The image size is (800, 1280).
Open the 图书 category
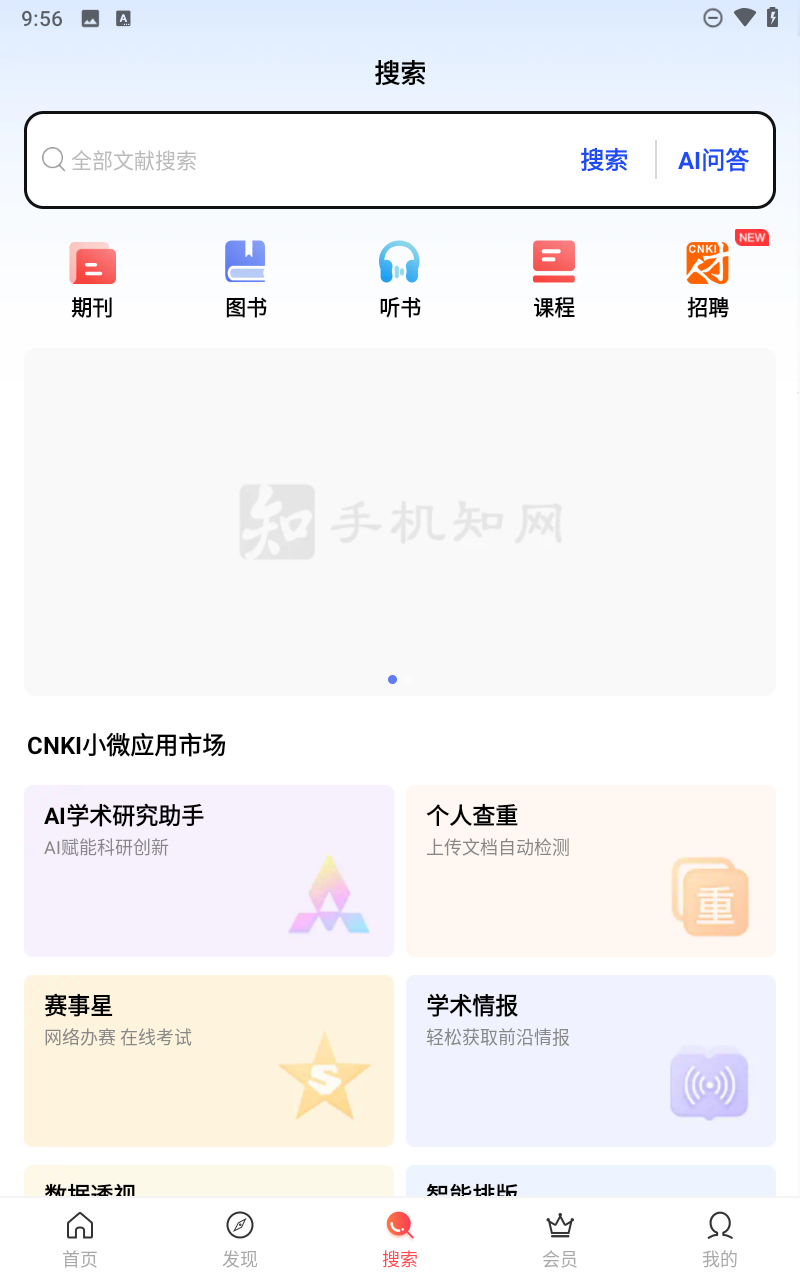click(246, 280)
